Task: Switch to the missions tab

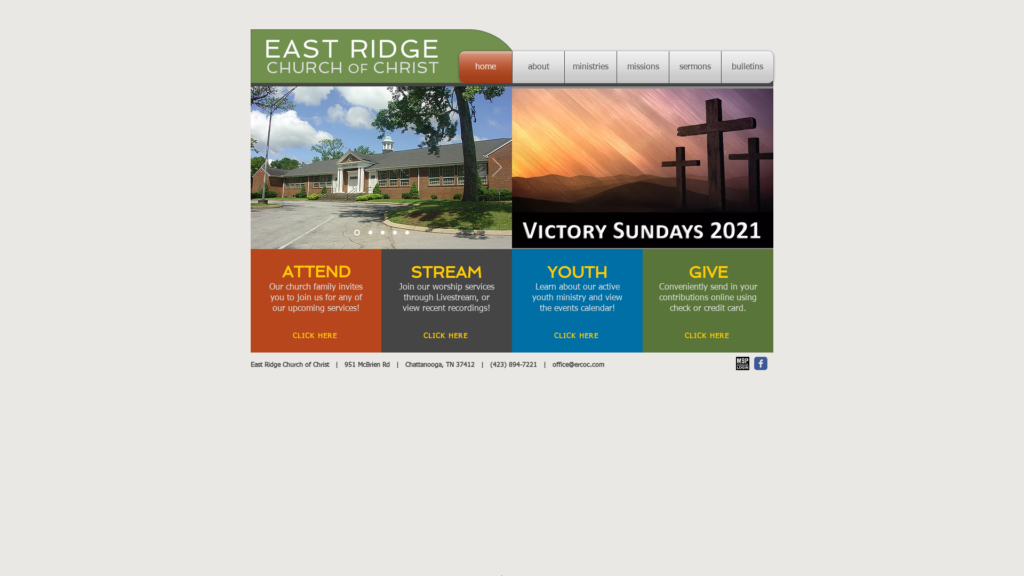Action: click(643, 67)
